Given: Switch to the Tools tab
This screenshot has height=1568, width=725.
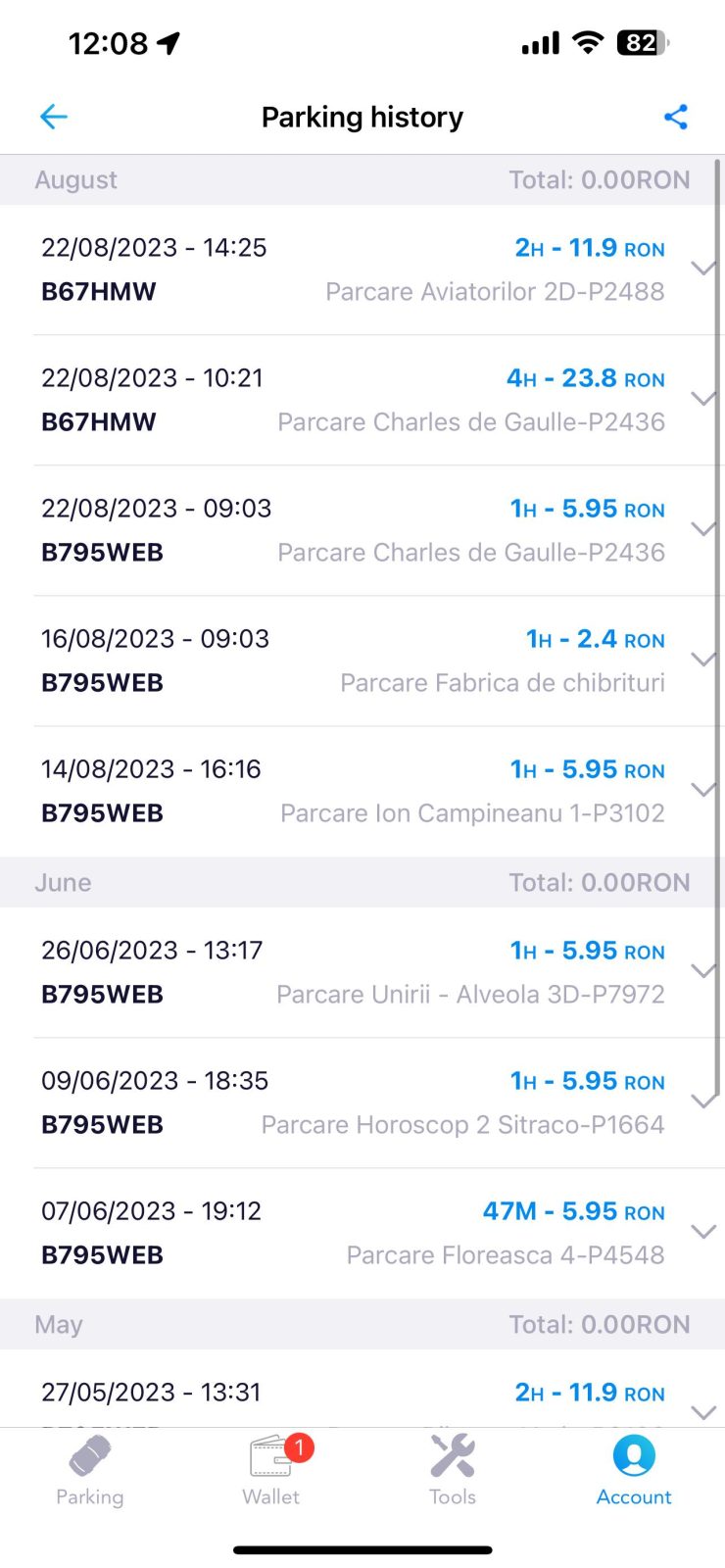Looking at the screenshot, I should pyautogui.click(x=453, y=1470).
